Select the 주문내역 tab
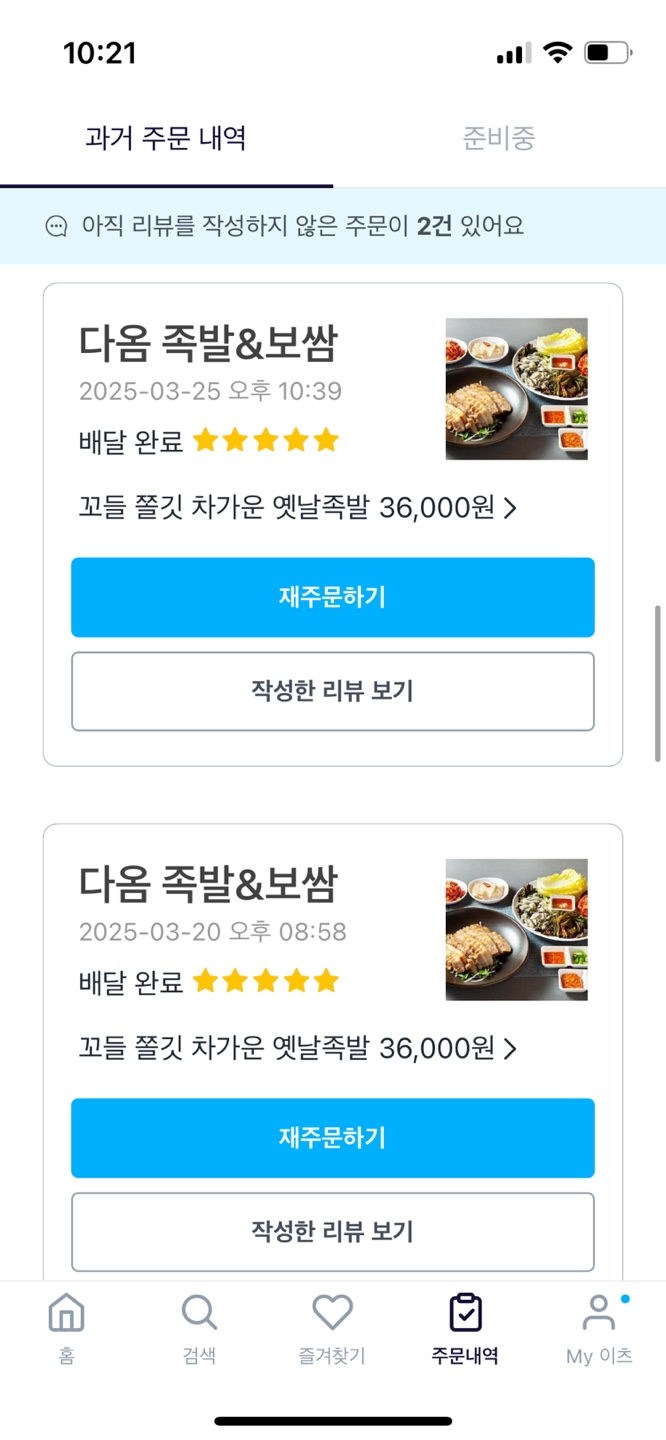Image resolution: width=666 pixels, height=1440 pixels. [x=465, y=1328]
